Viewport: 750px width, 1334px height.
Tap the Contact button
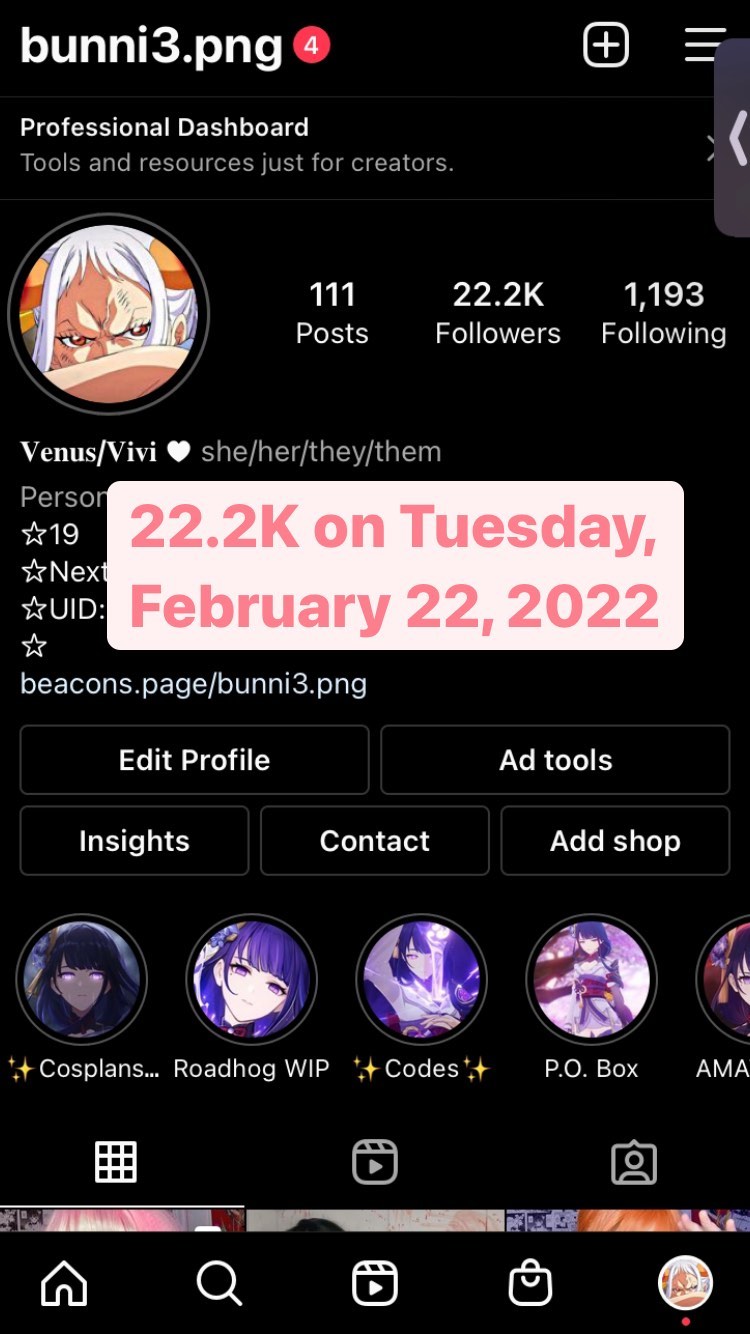coord(375,841)
